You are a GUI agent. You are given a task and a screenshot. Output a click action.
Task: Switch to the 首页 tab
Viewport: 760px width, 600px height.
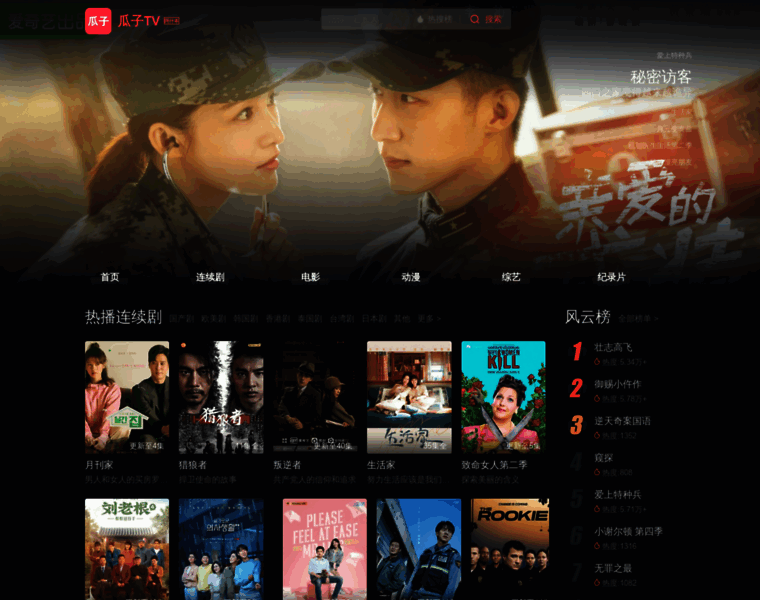[x=110, y=277]
